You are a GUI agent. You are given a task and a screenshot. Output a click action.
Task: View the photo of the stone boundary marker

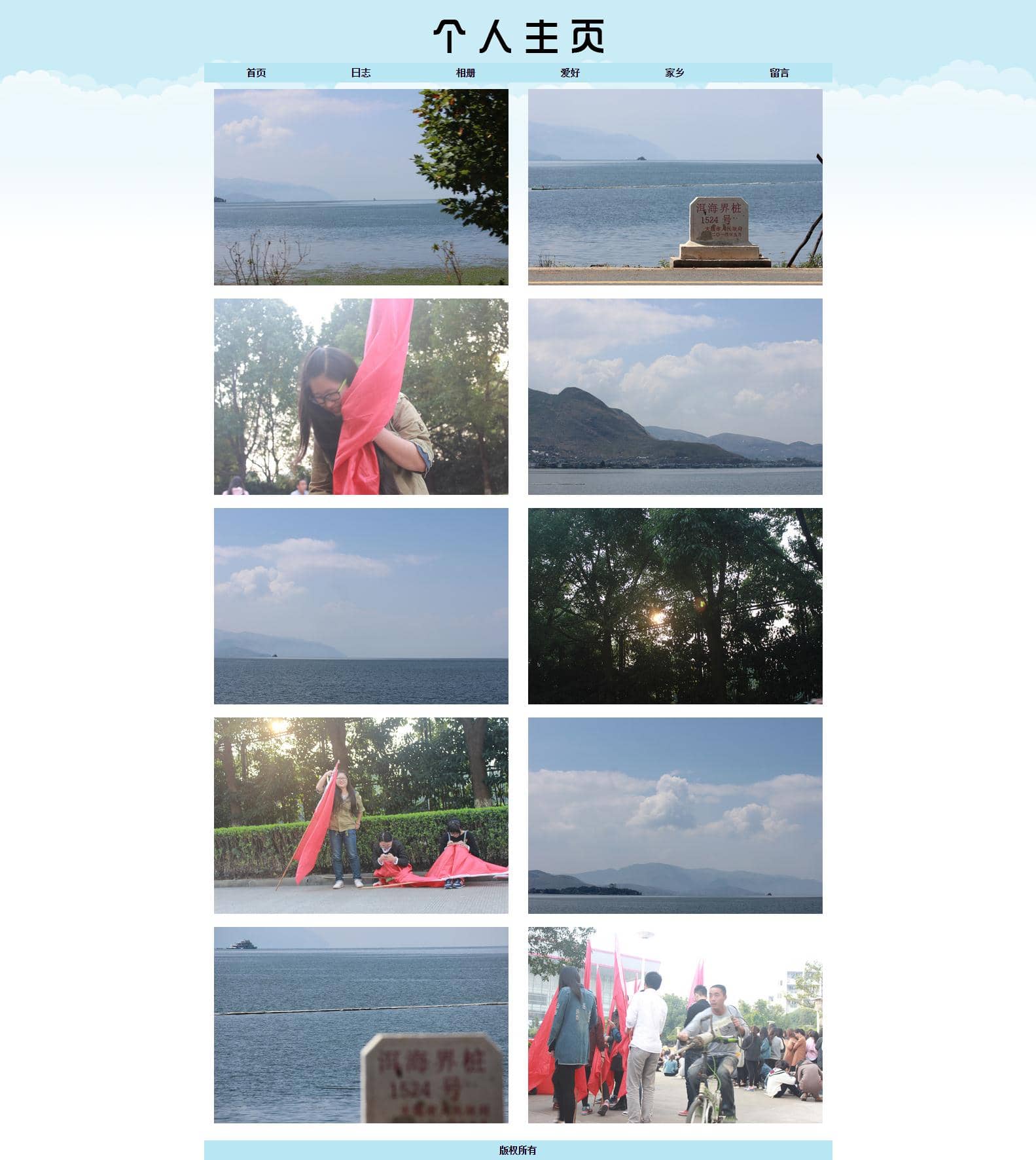coord(675,187)
